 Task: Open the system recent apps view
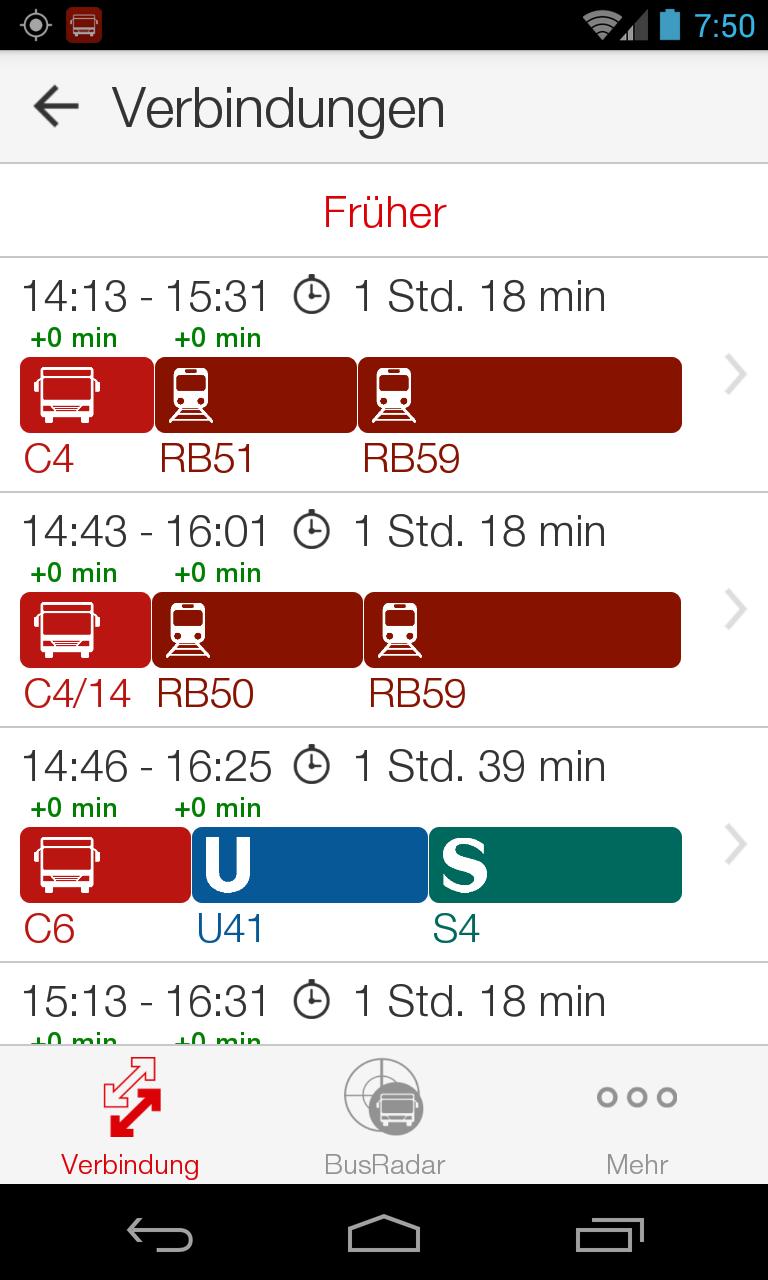[610, 1234]
